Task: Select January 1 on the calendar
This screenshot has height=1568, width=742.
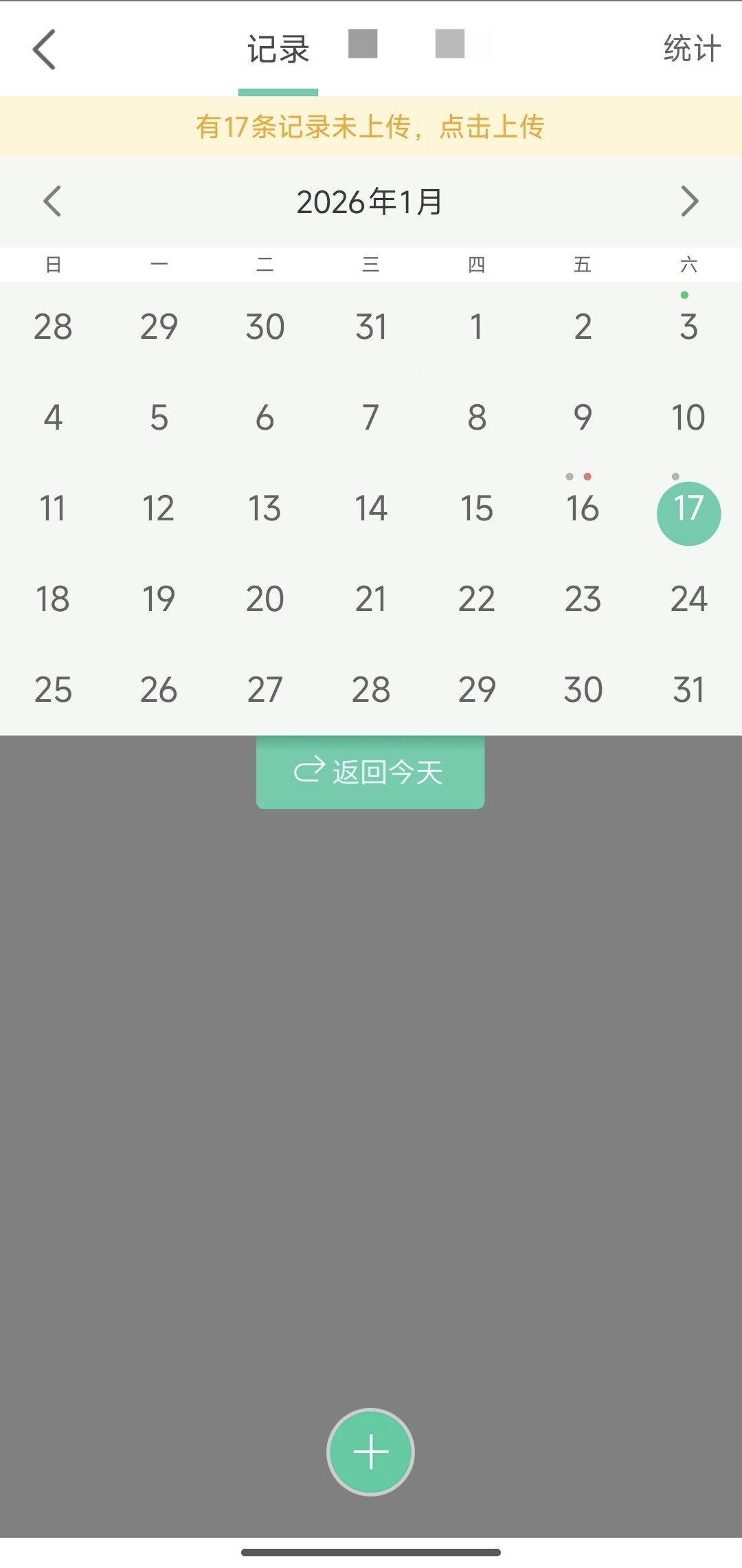Action: pos(476,327)
